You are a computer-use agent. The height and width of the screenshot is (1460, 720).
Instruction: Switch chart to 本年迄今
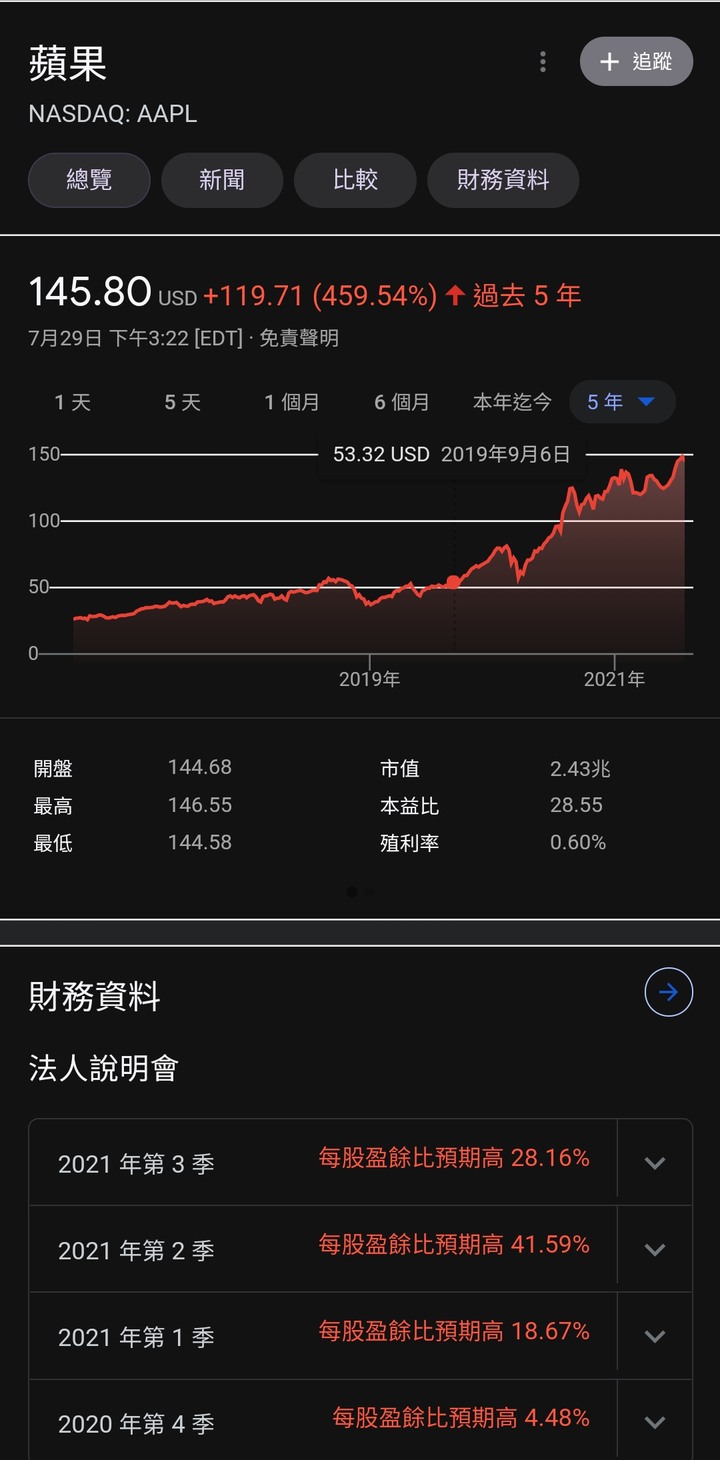pos(512,402)
